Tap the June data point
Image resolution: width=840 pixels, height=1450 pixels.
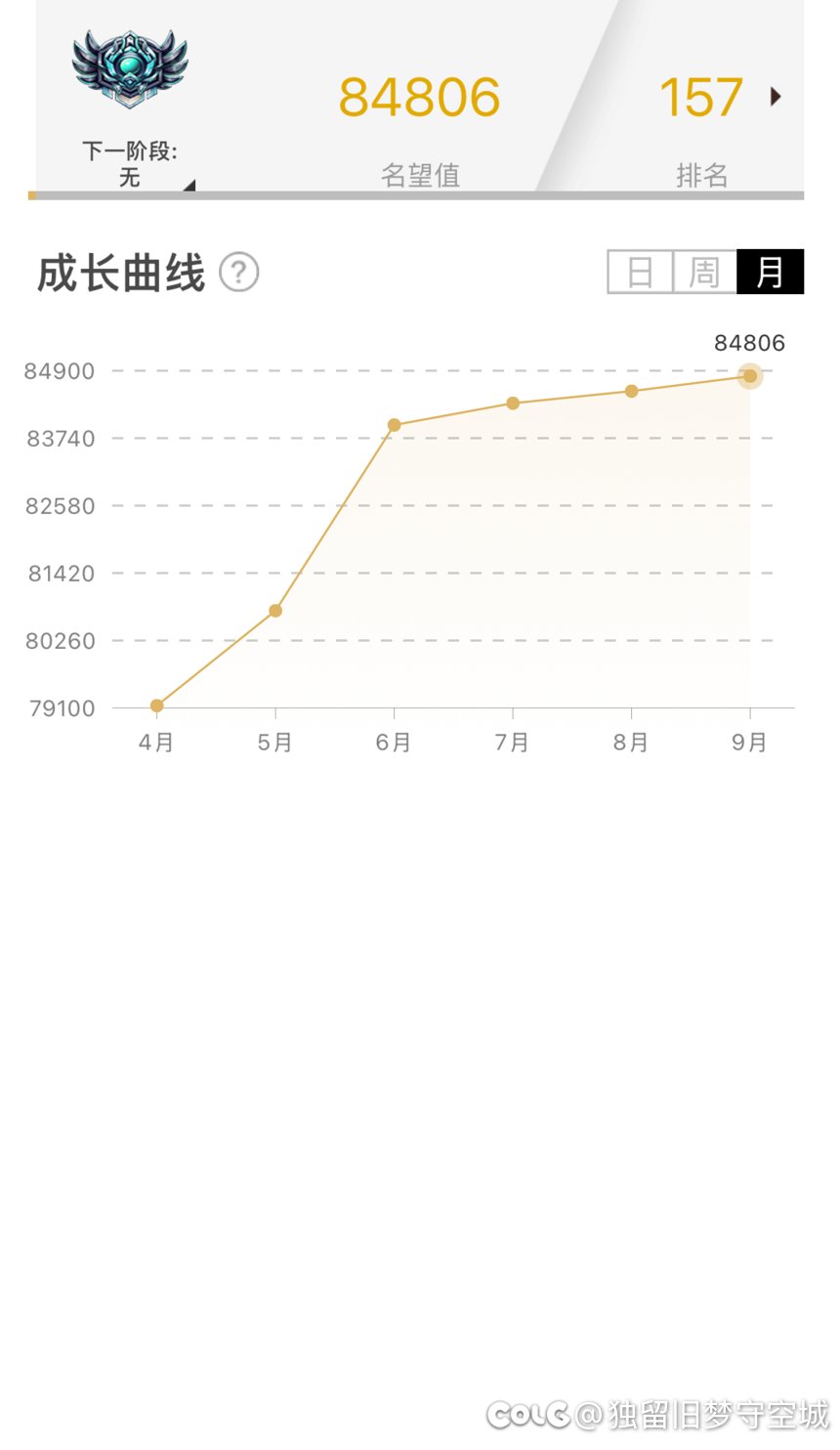(x=394, y=425)
